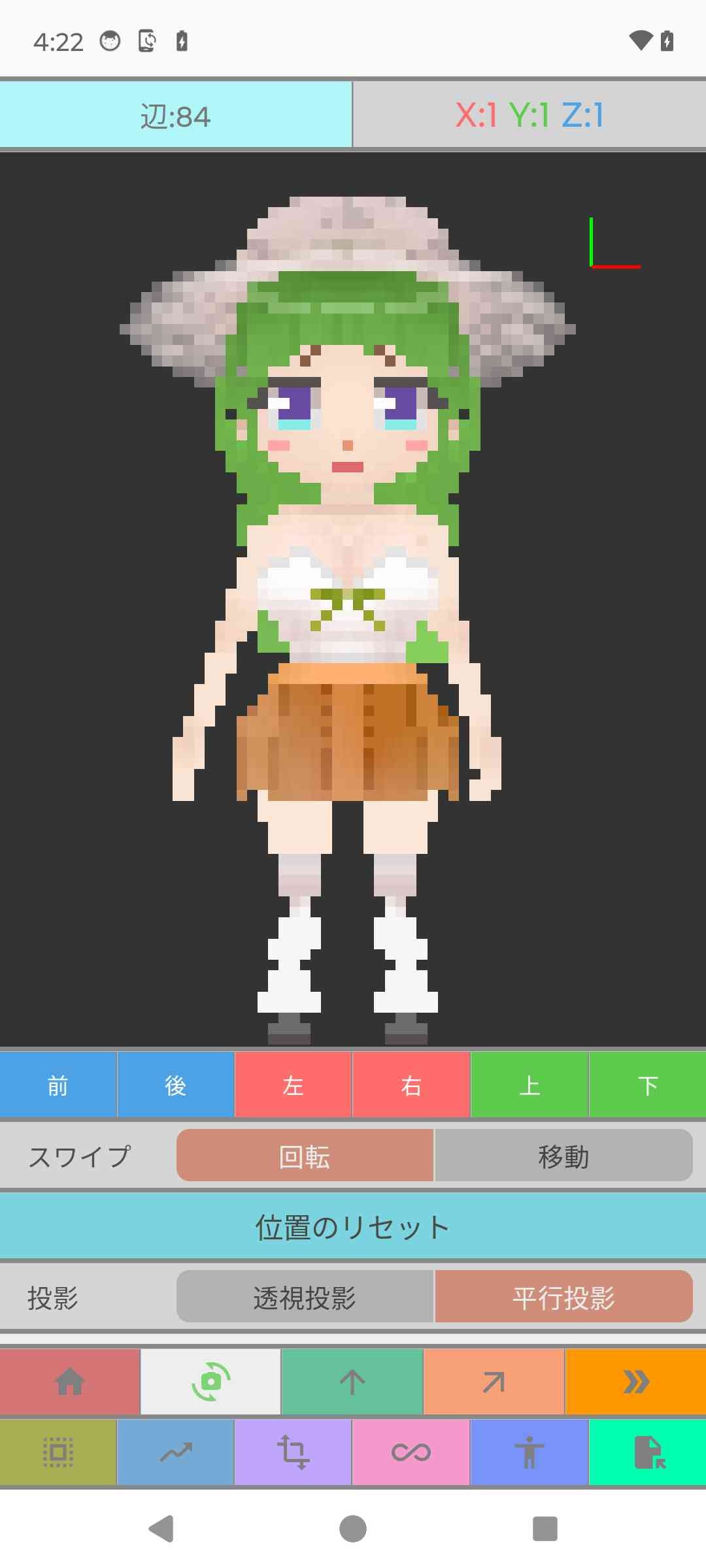The width and height of the screenshot is (706, 1568).
Task: Select 透視投影 perspective projection
Action: point(305,1297)
